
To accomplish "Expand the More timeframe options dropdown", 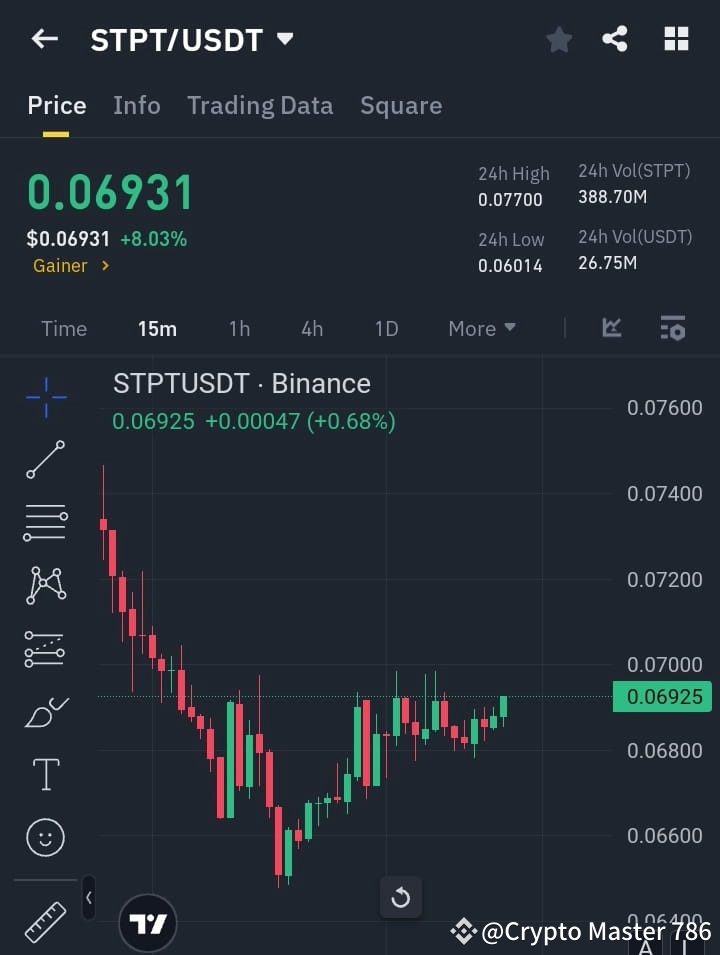I will [481, 328].
